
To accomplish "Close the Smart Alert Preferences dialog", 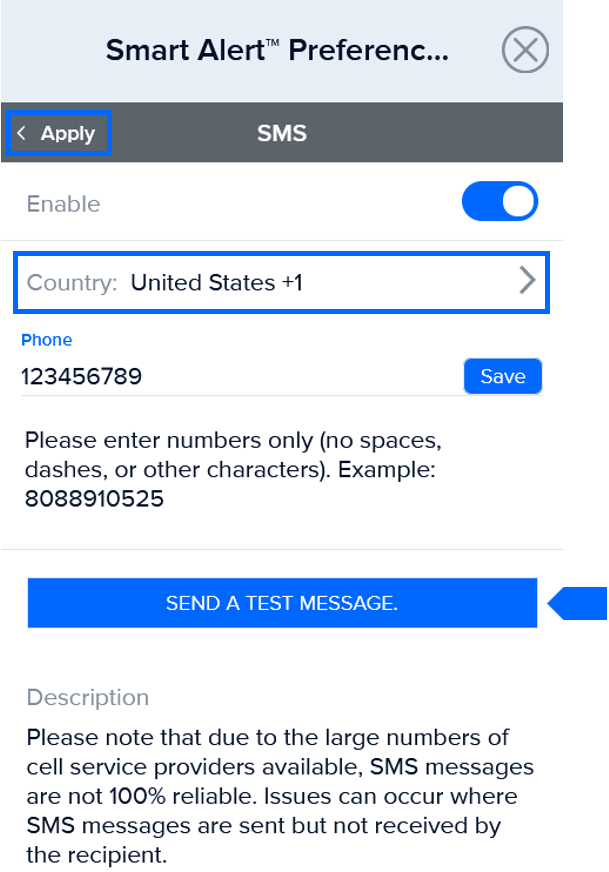I will coord(525,49).
